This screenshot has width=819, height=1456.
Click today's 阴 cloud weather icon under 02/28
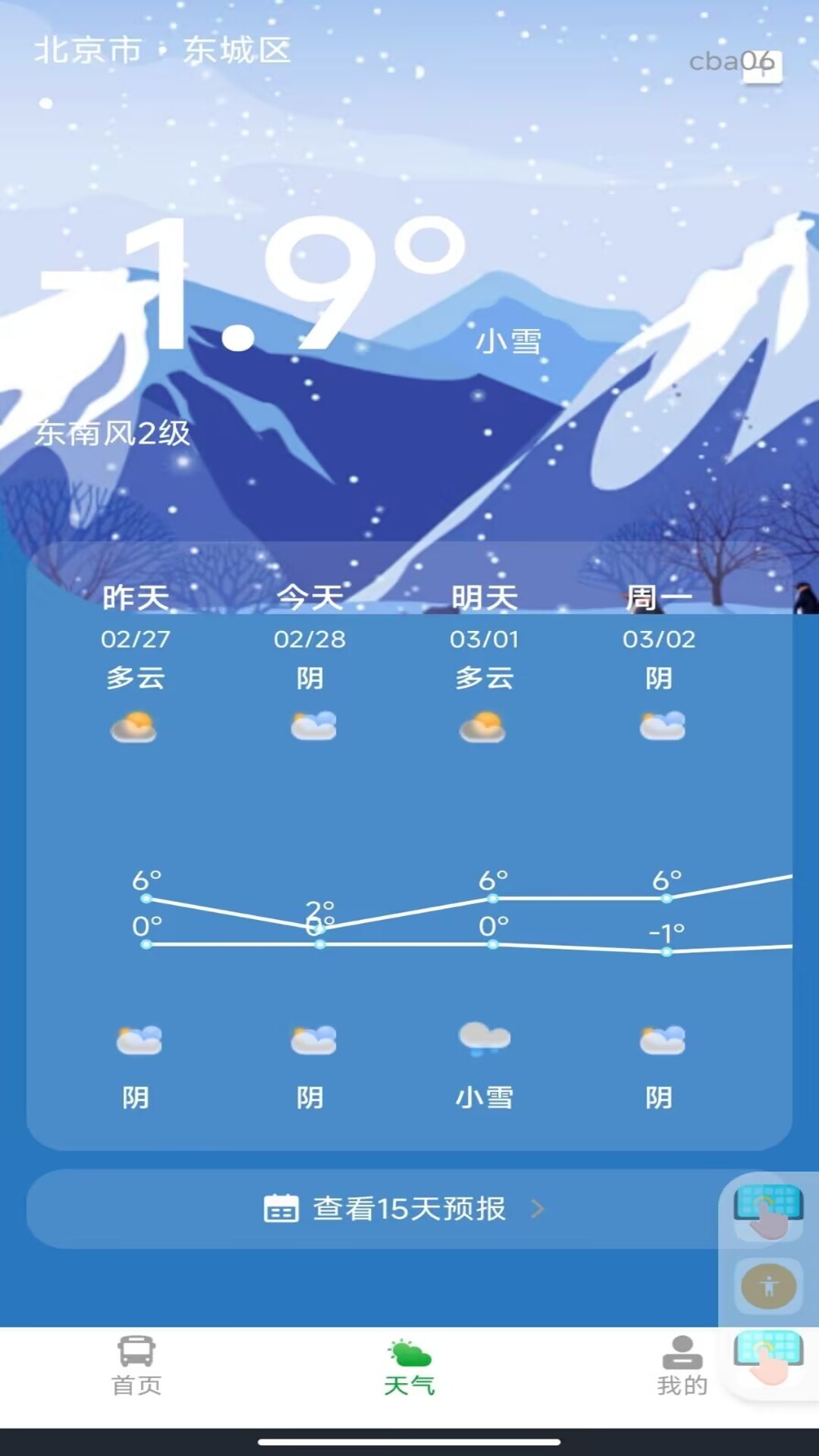click(x=312, y=724)
